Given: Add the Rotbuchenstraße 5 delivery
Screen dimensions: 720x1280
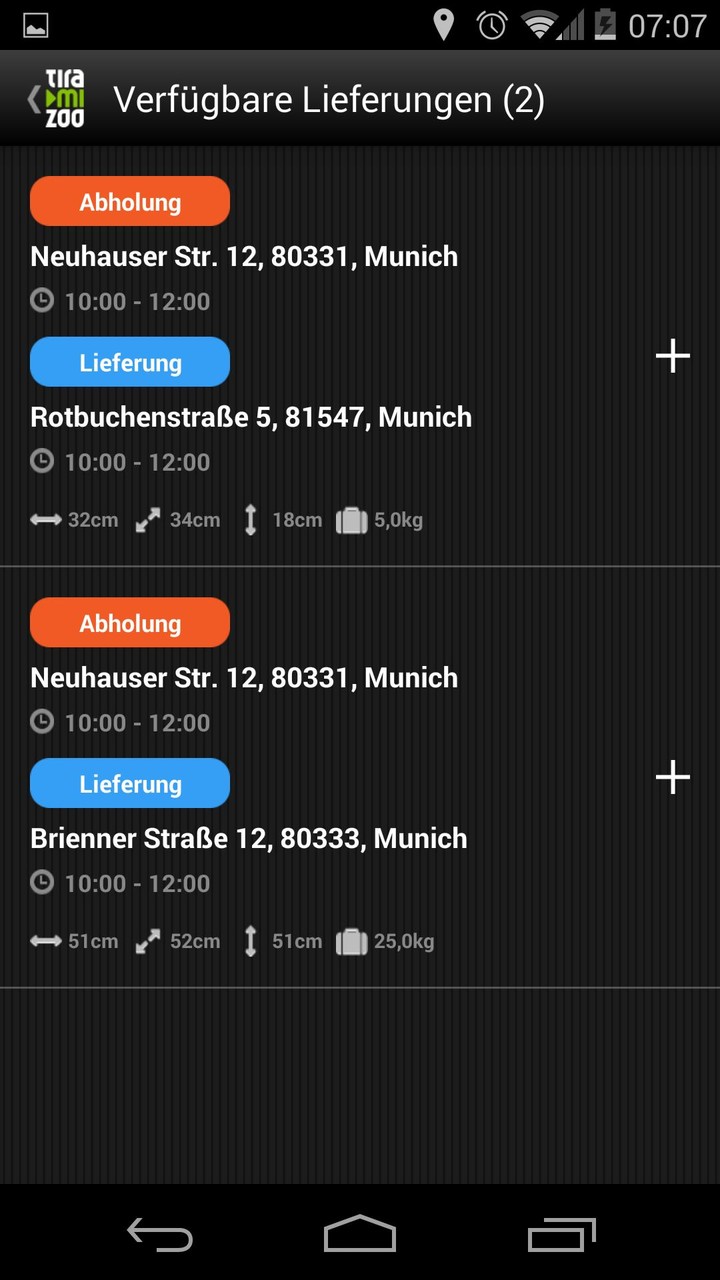Looking at the screenshot, I should pos(672,356).
